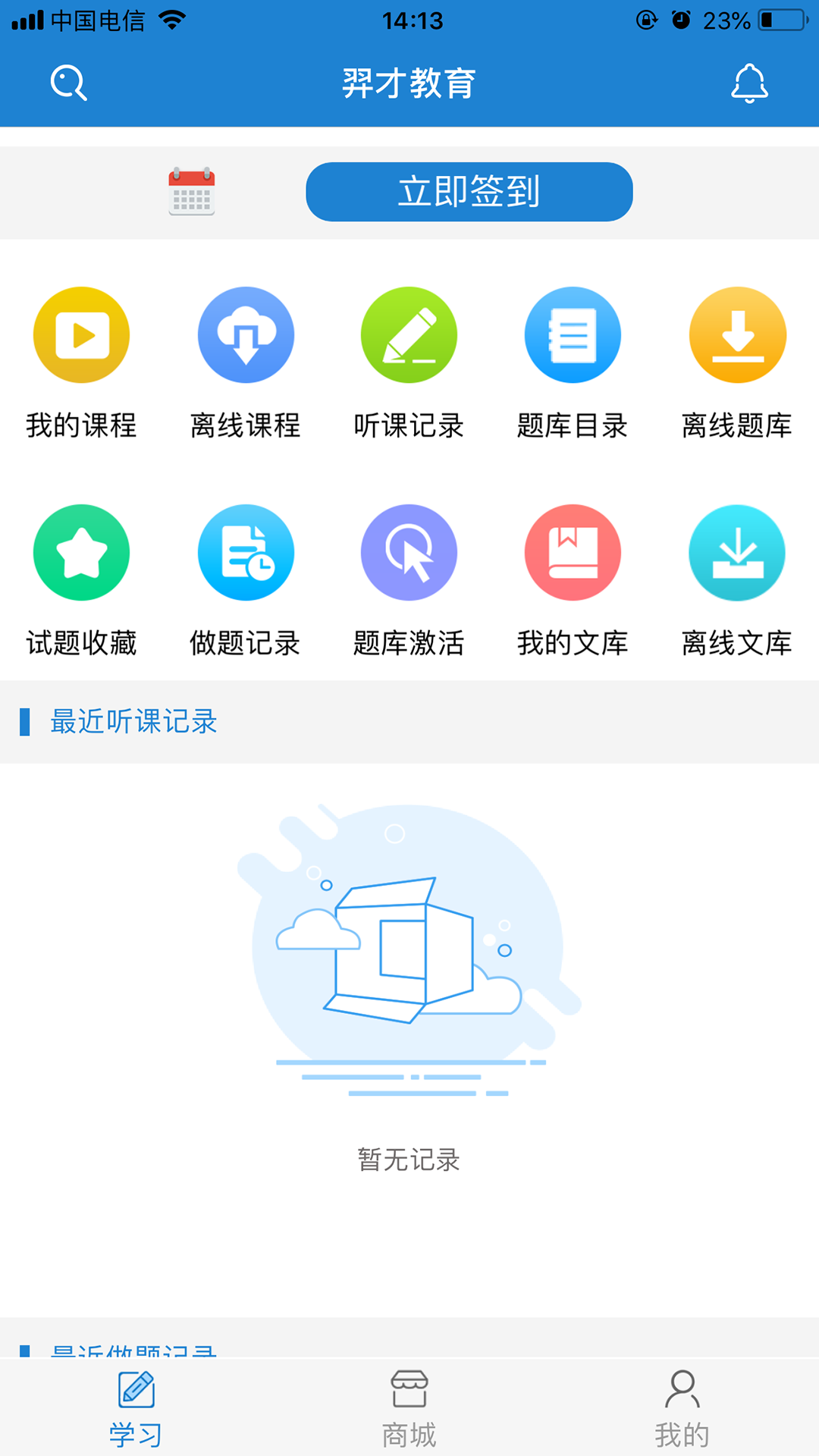Screen dimensions: 819x1456
Task: Tap the search magnifier icon
Action: (x=68, y=83)
